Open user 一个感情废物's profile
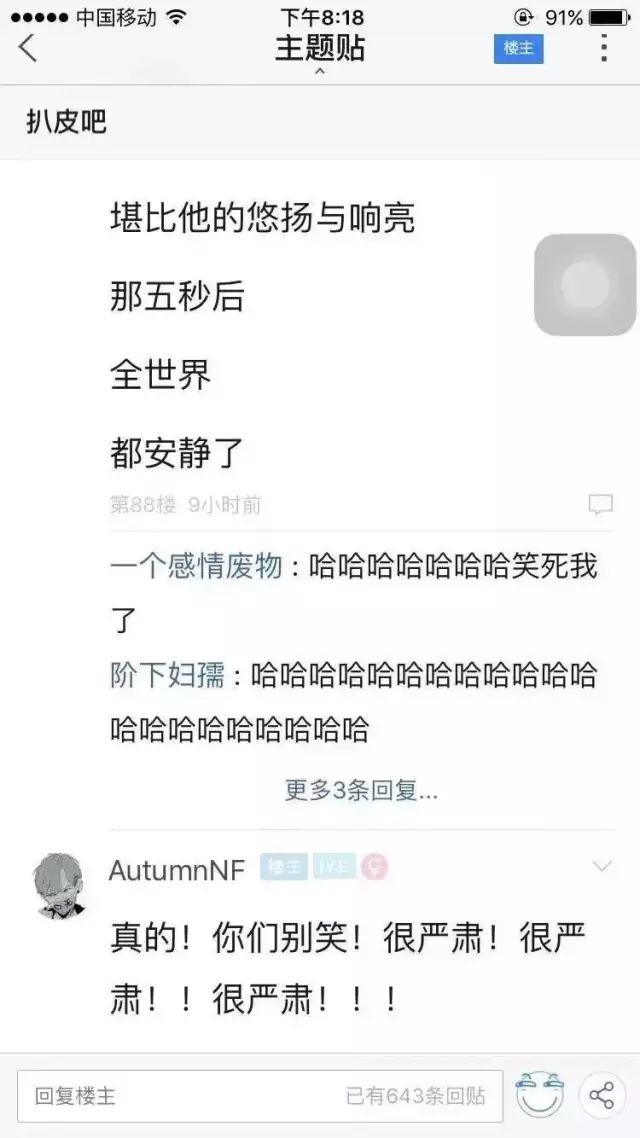 click(196, 567)
